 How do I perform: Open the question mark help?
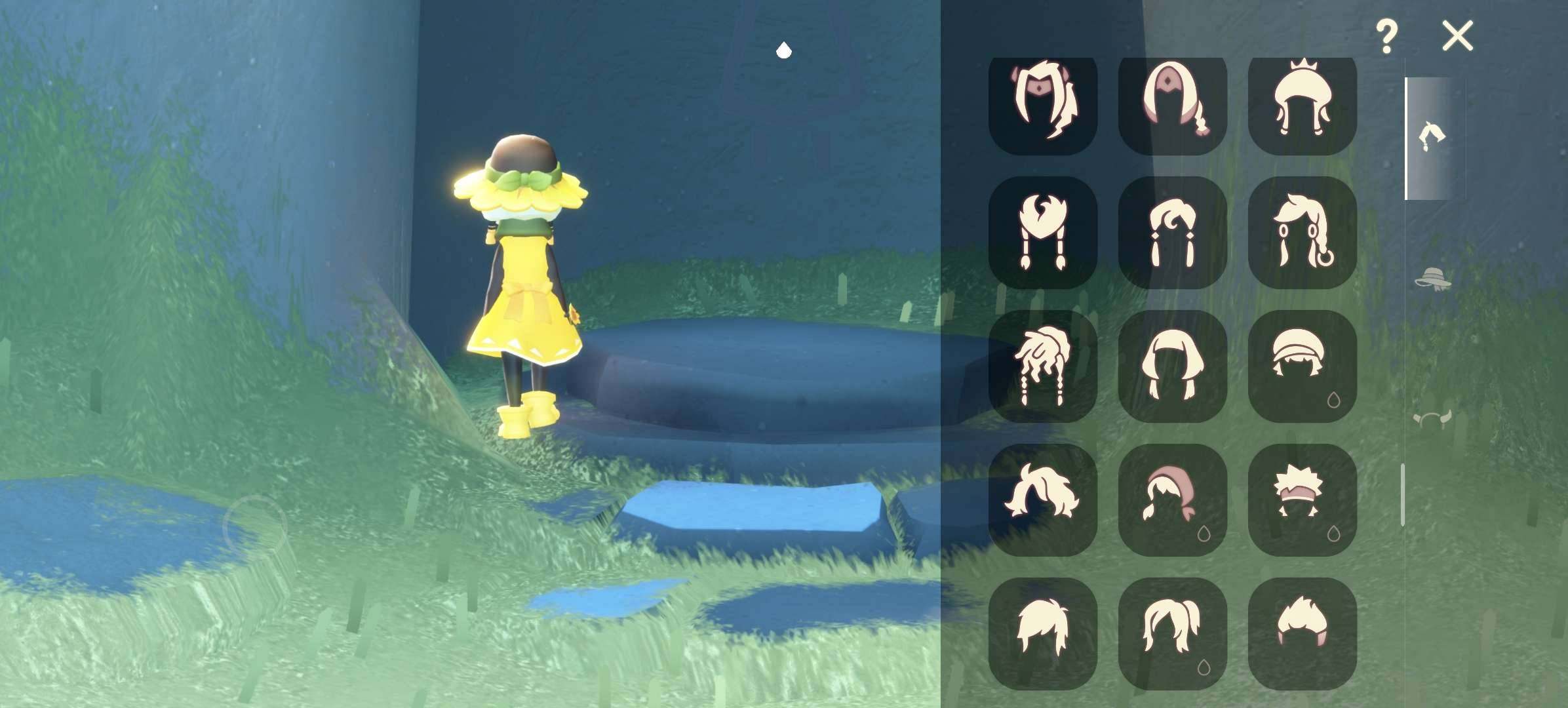(x=1386, y=37)
